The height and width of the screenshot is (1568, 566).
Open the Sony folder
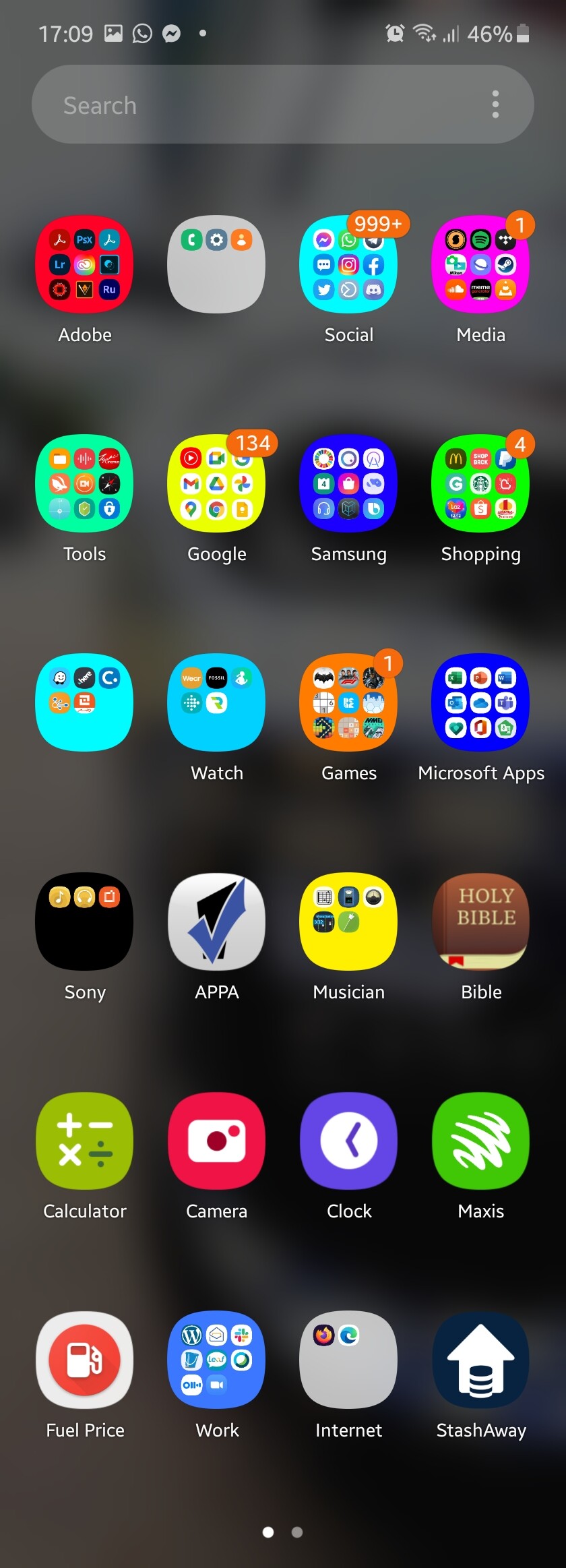click(84, 922)
